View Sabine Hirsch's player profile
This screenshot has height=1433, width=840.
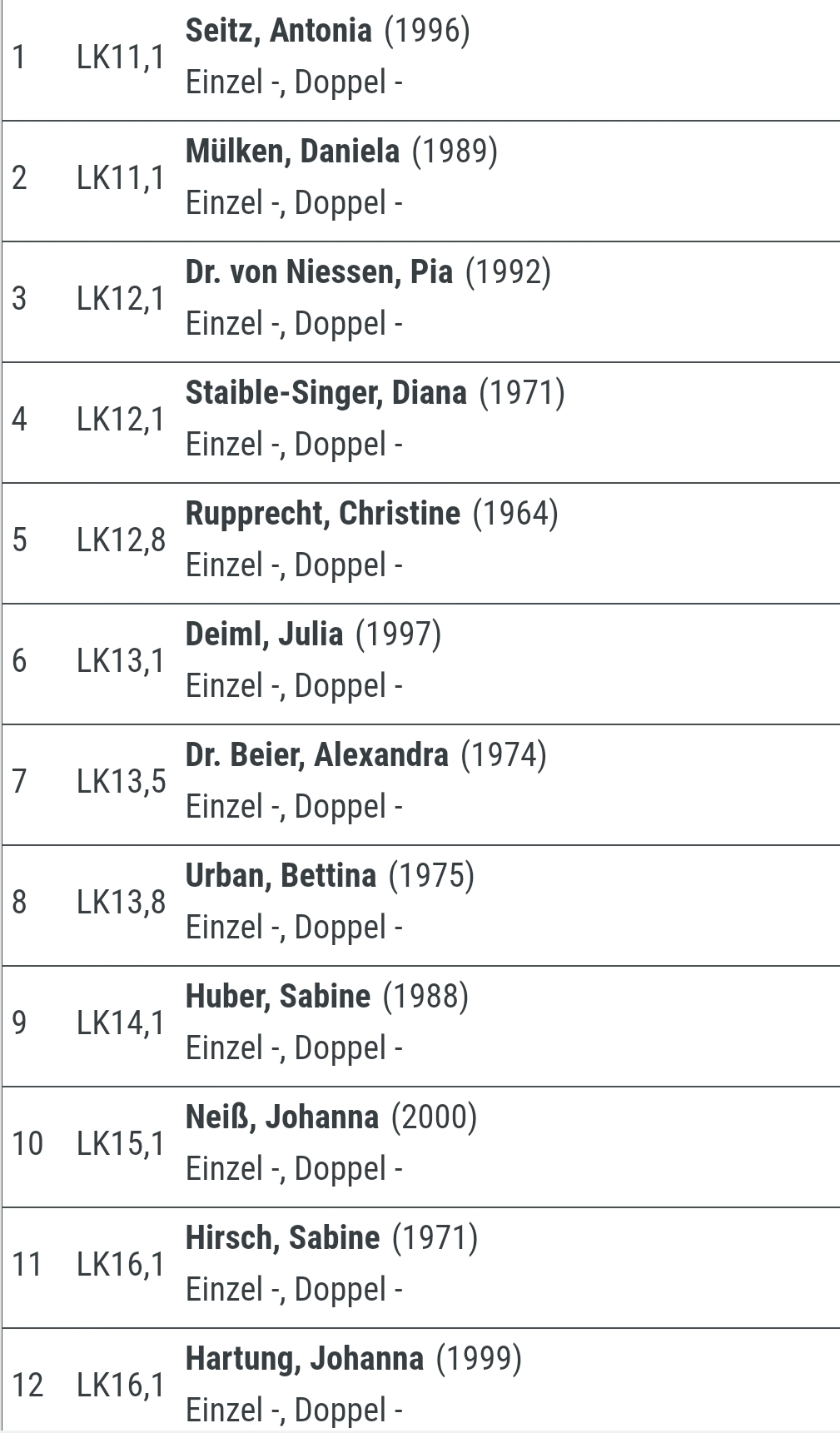coord(282,1238)
